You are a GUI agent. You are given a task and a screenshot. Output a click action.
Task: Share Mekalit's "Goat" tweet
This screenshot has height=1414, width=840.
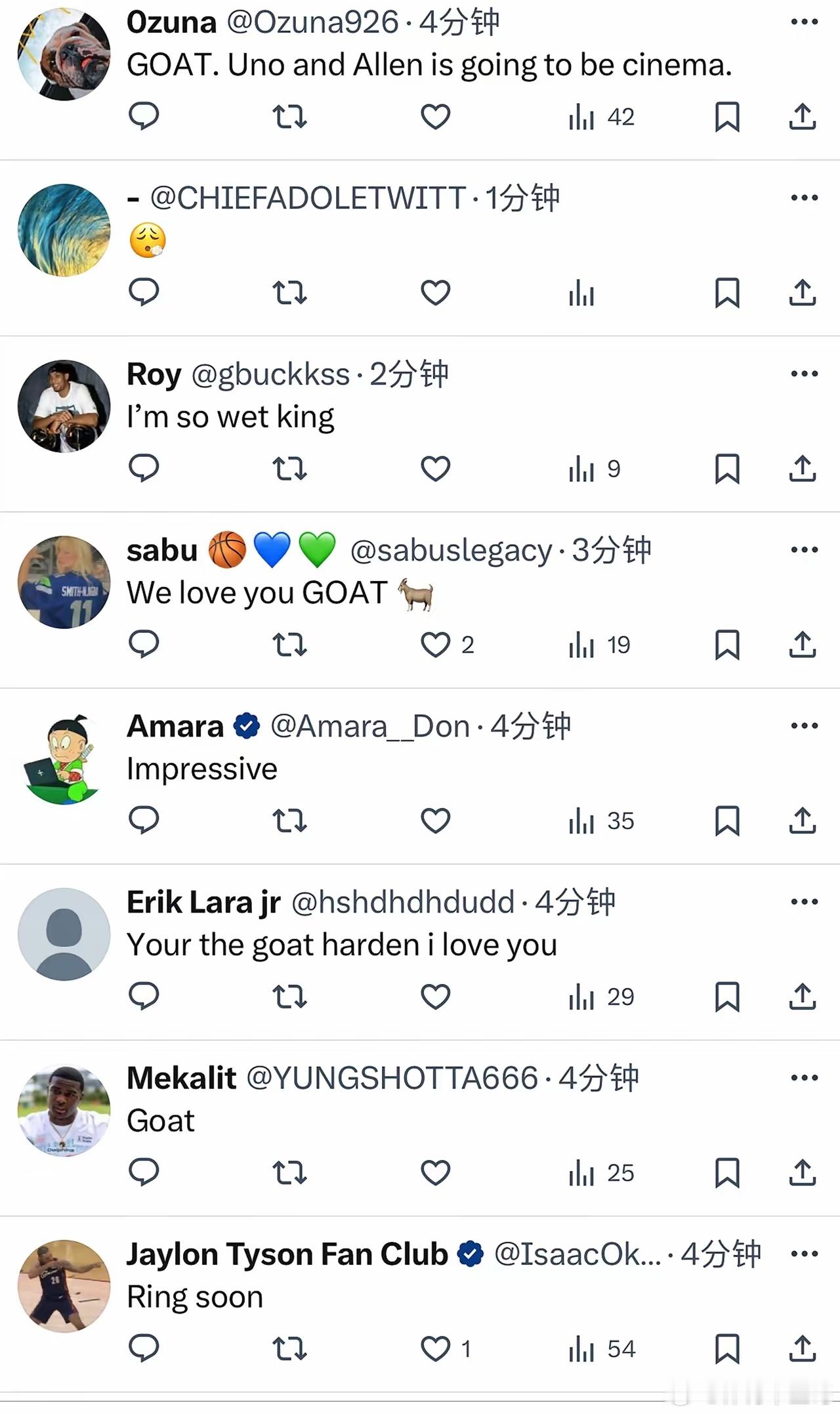[803, 1172]
